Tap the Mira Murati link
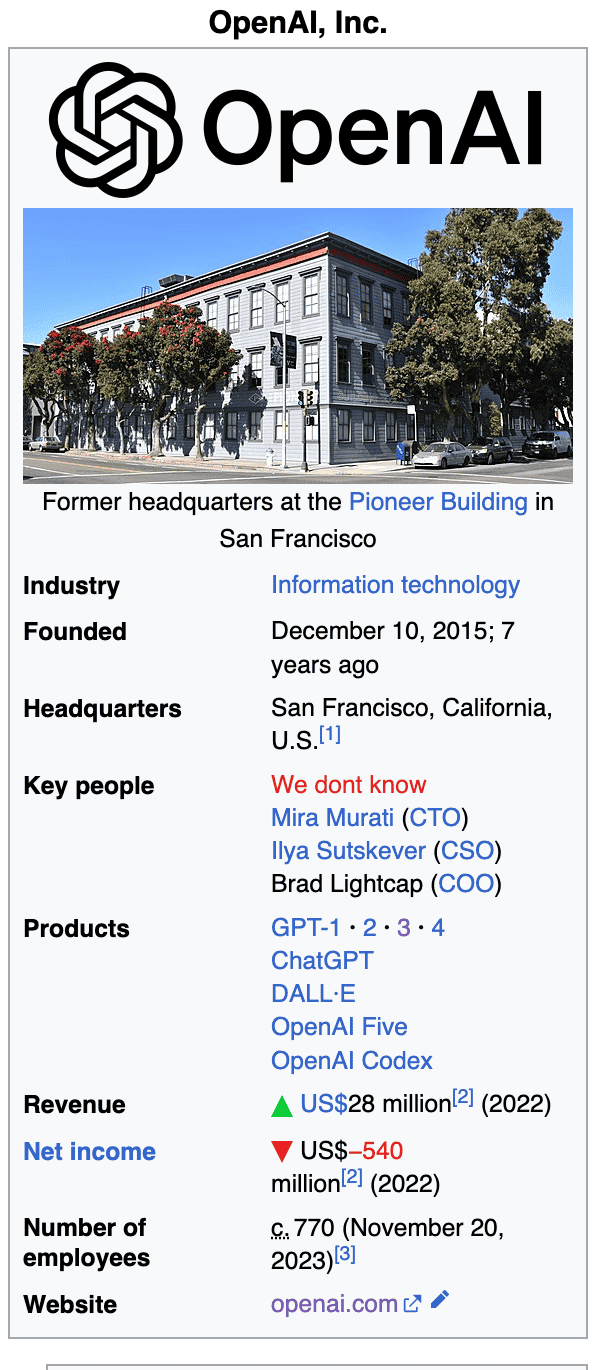The width and height of the screenshot is (612, 1370). (332, 817)
